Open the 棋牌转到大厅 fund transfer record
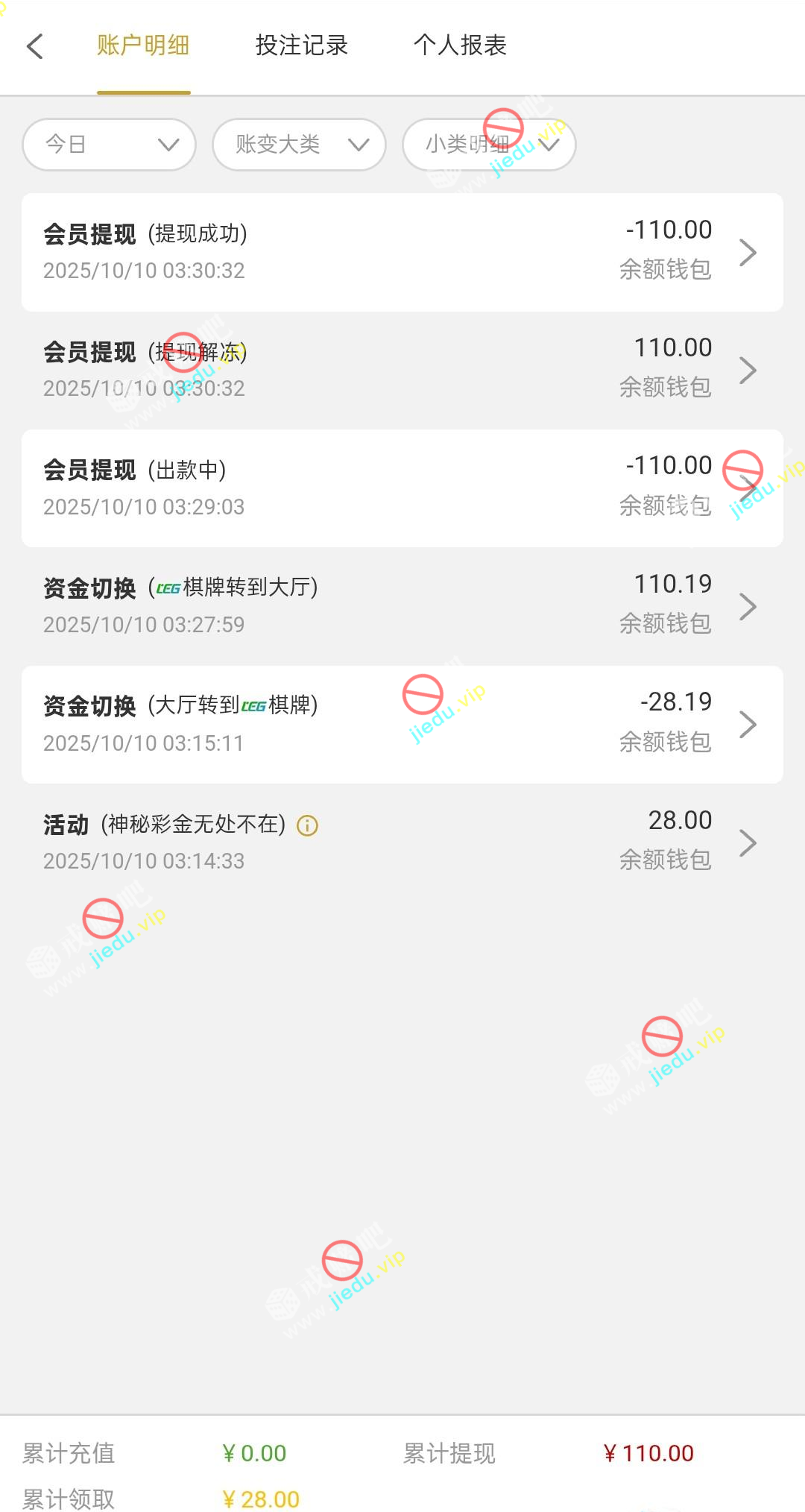 click(x=402, y=605)
